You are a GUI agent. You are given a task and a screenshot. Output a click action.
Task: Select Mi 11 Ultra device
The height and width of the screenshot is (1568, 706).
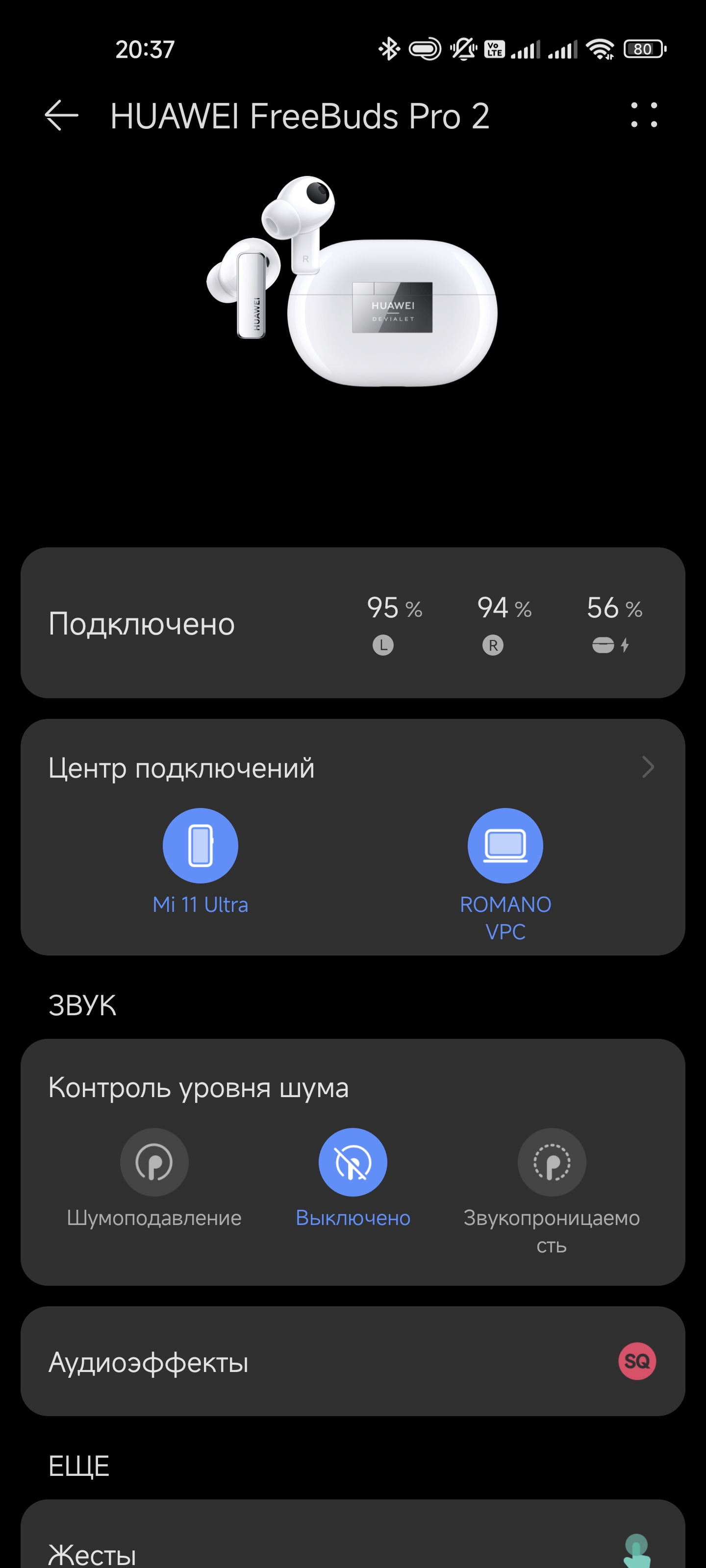coord(201,846)
